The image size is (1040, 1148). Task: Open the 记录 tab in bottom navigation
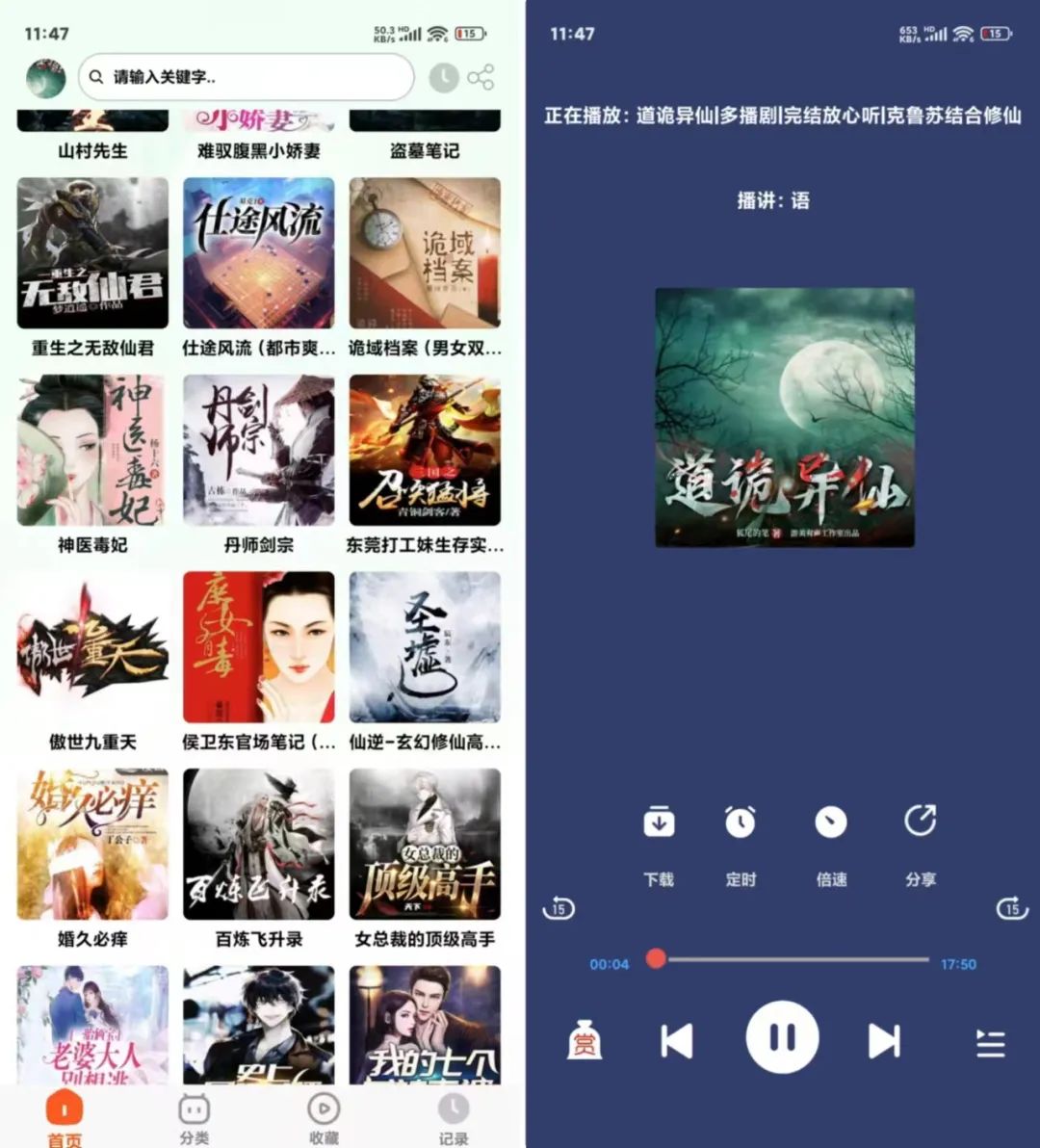coord(453,1117)
